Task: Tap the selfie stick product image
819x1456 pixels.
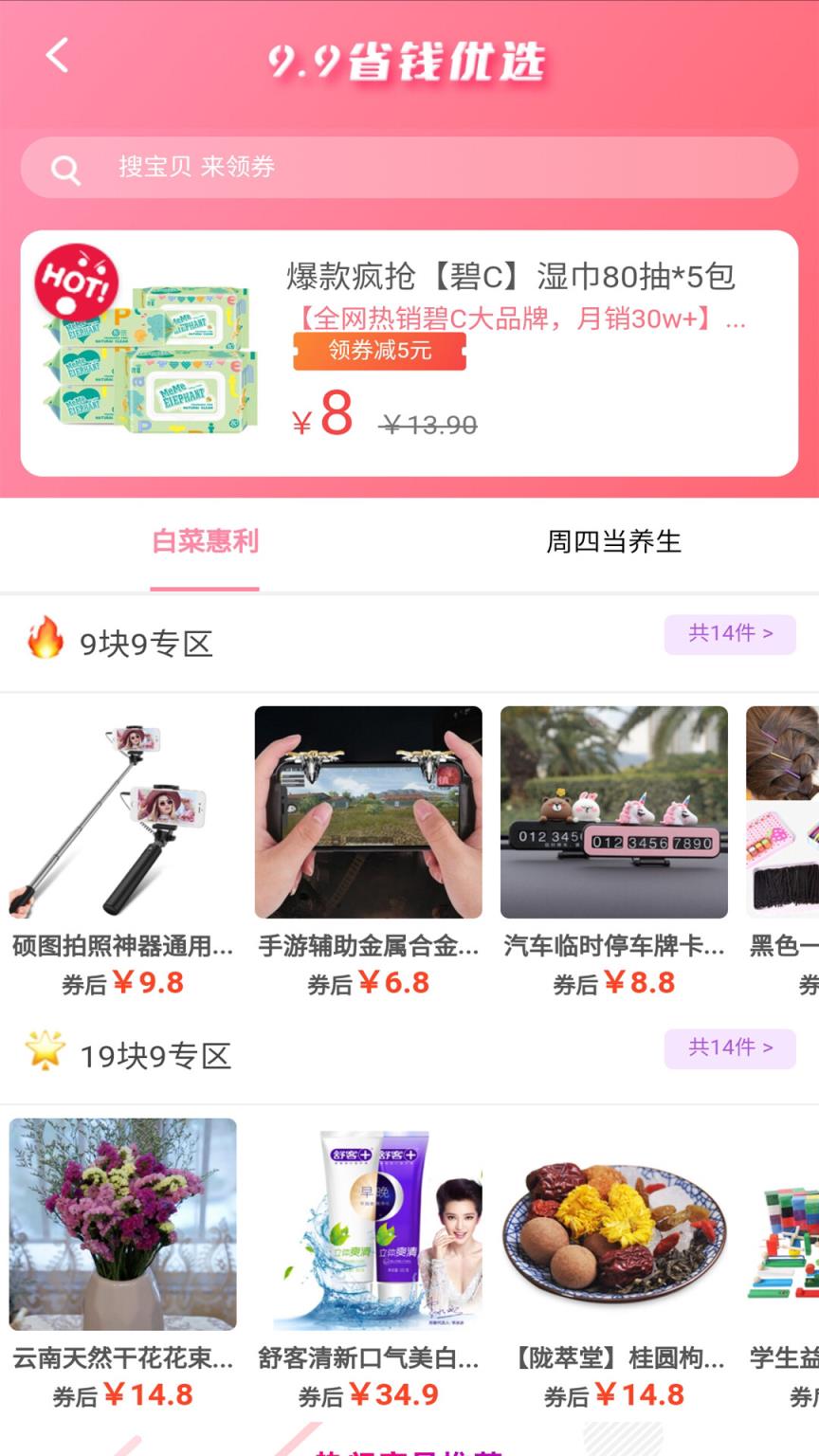Action: [x=123, y=812]
